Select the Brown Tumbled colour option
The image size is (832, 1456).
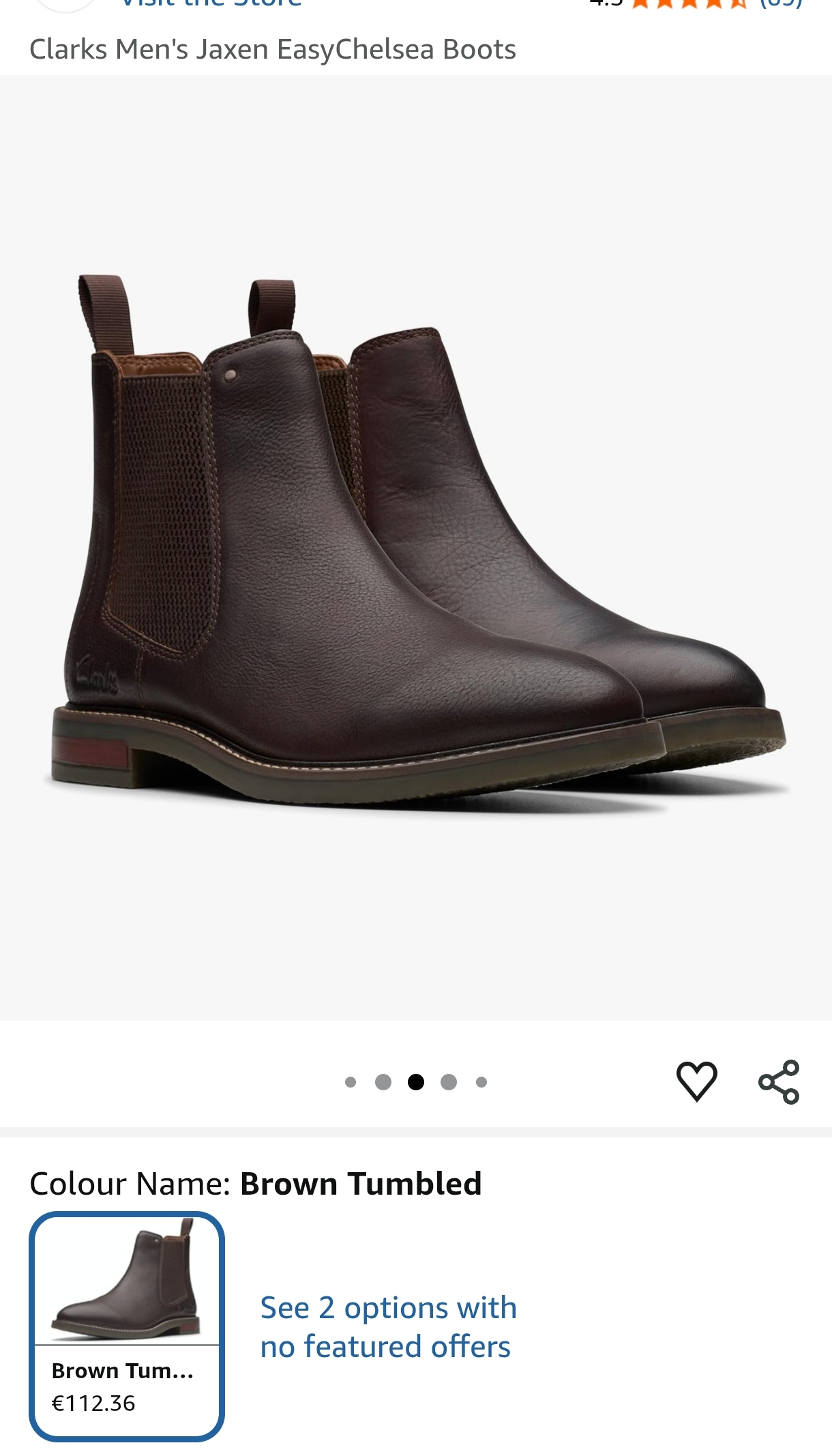[127, 1326]
